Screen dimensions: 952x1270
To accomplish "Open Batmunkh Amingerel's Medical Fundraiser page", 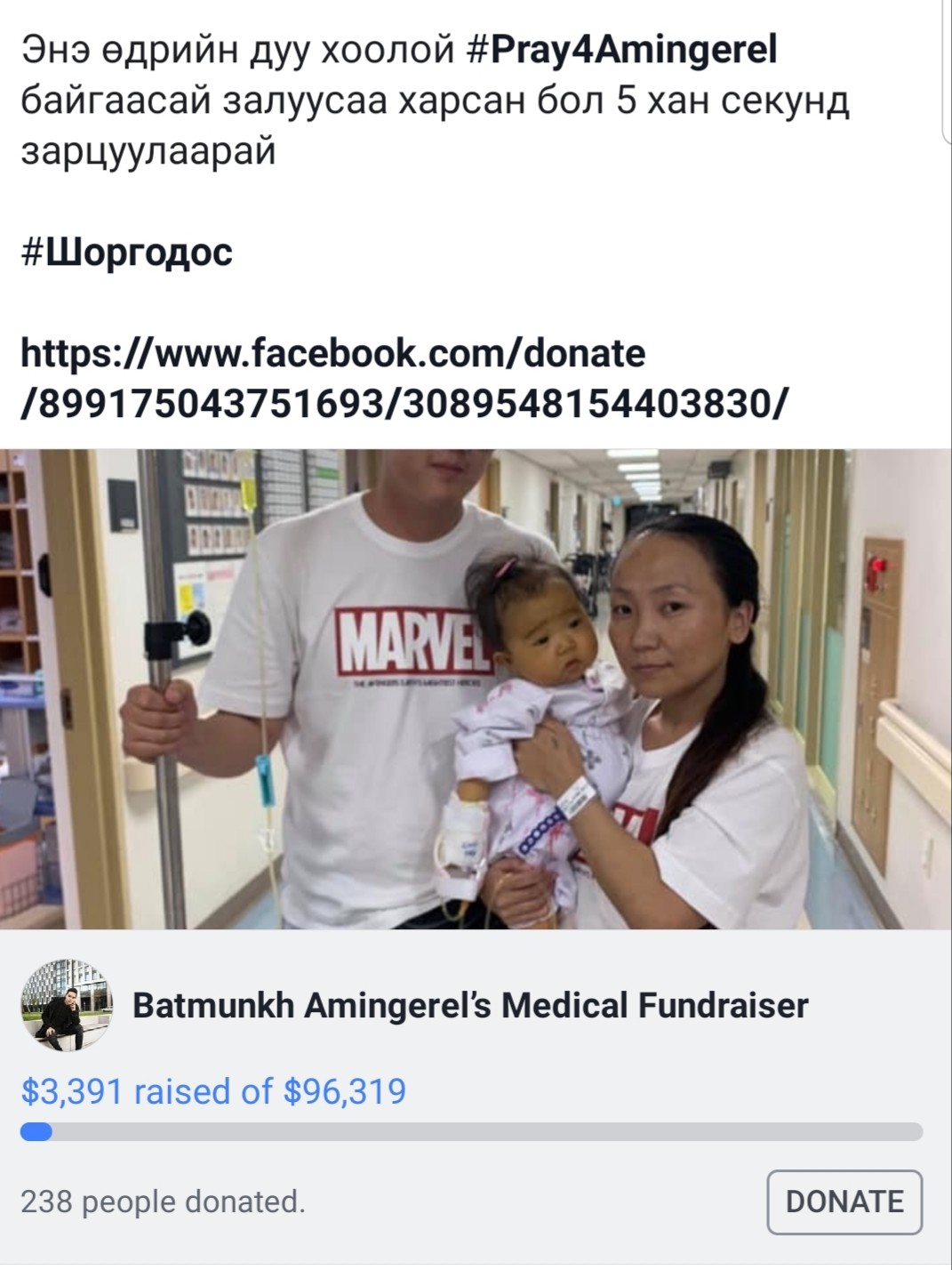I will [470, 1006].
